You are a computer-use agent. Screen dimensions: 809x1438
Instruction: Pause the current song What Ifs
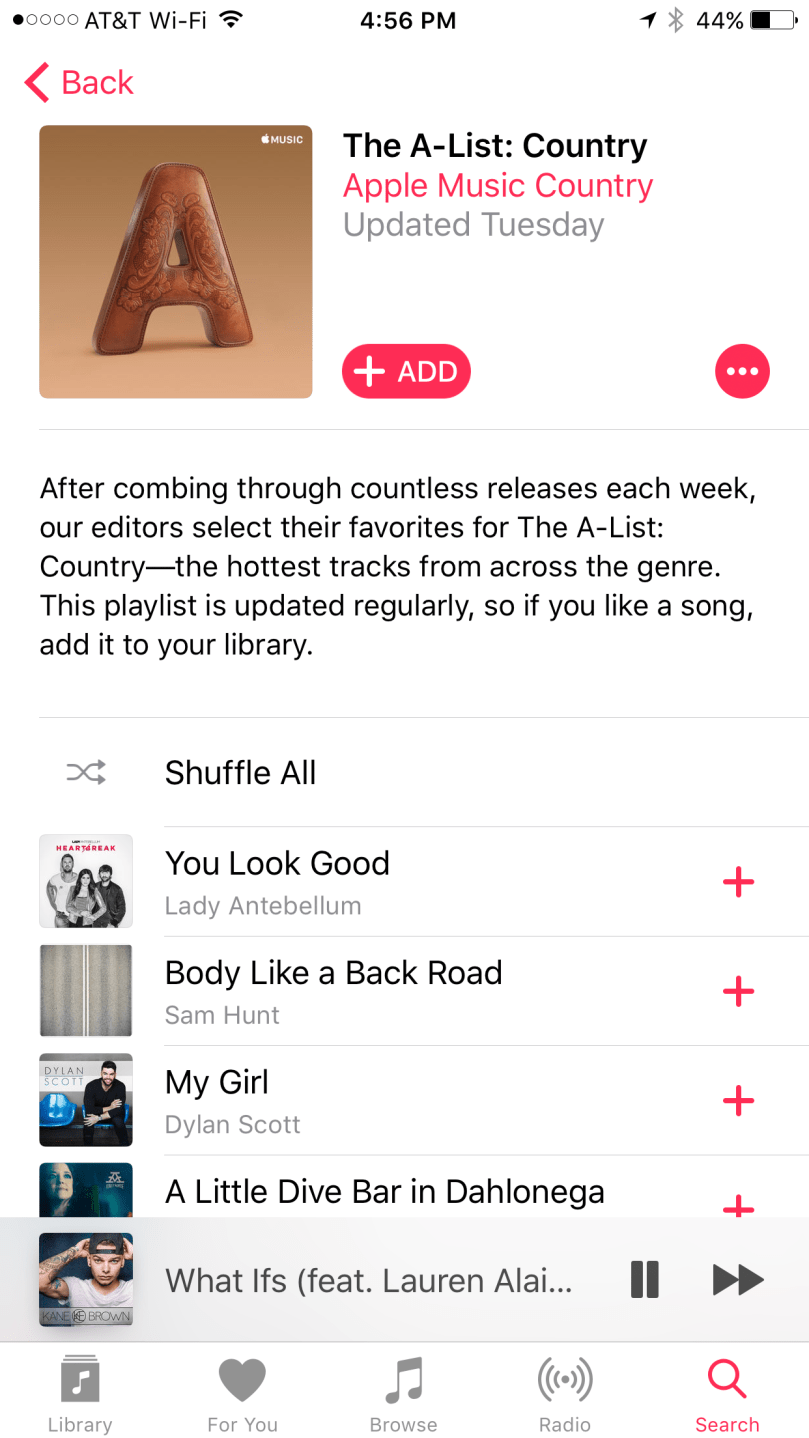(645, 1279)
